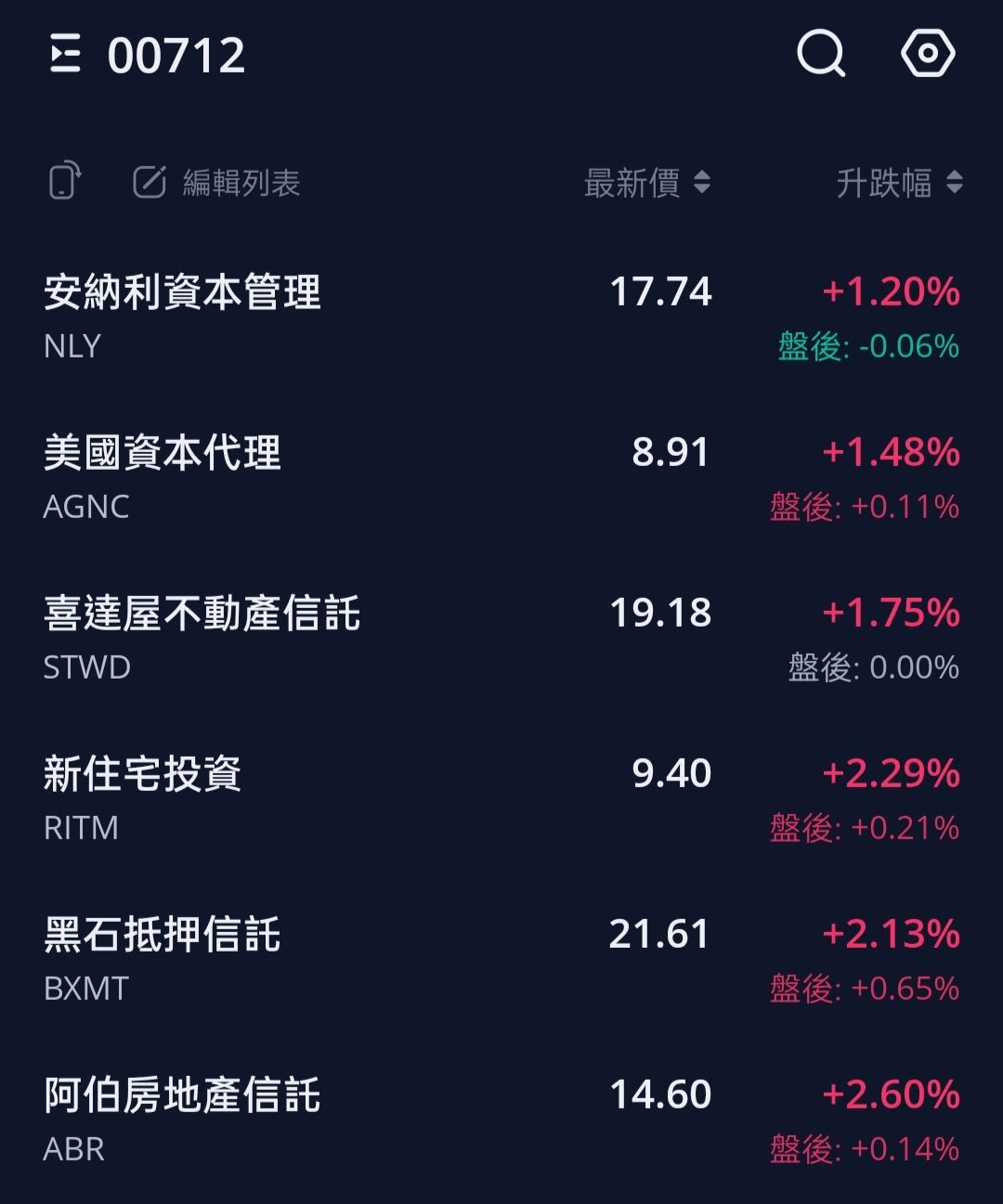Select the 升跌幅 column header
The height and width of the screenshot is (1204, 1003).
point(884,183)
